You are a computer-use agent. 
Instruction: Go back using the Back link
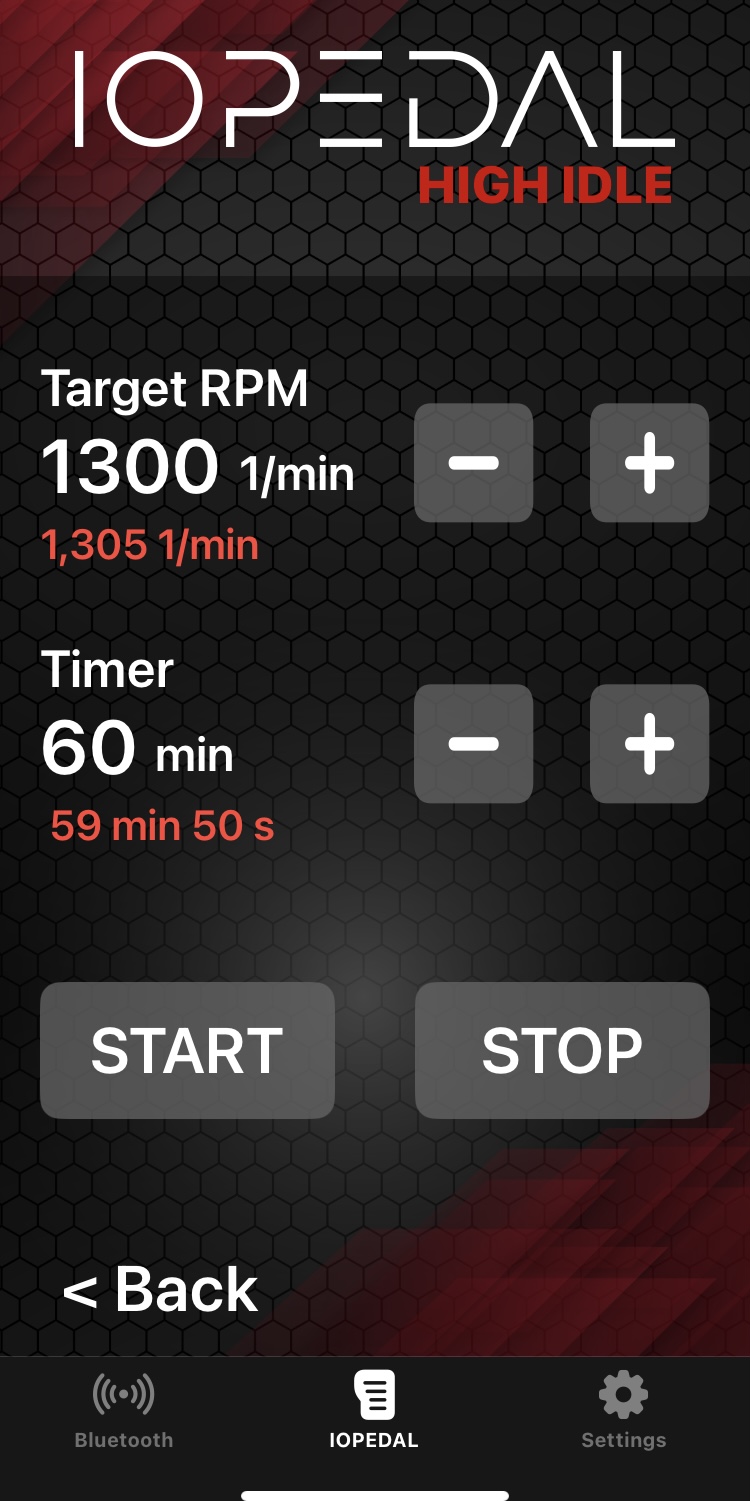tap(161, 1289)
